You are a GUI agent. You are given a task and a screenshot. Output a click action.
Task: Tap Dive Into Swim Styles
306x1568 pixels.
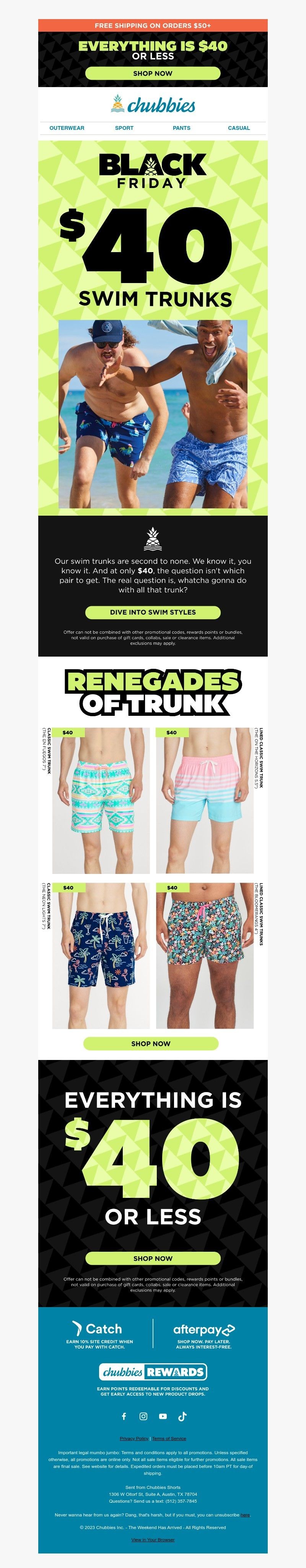click(x=152, y=612)
